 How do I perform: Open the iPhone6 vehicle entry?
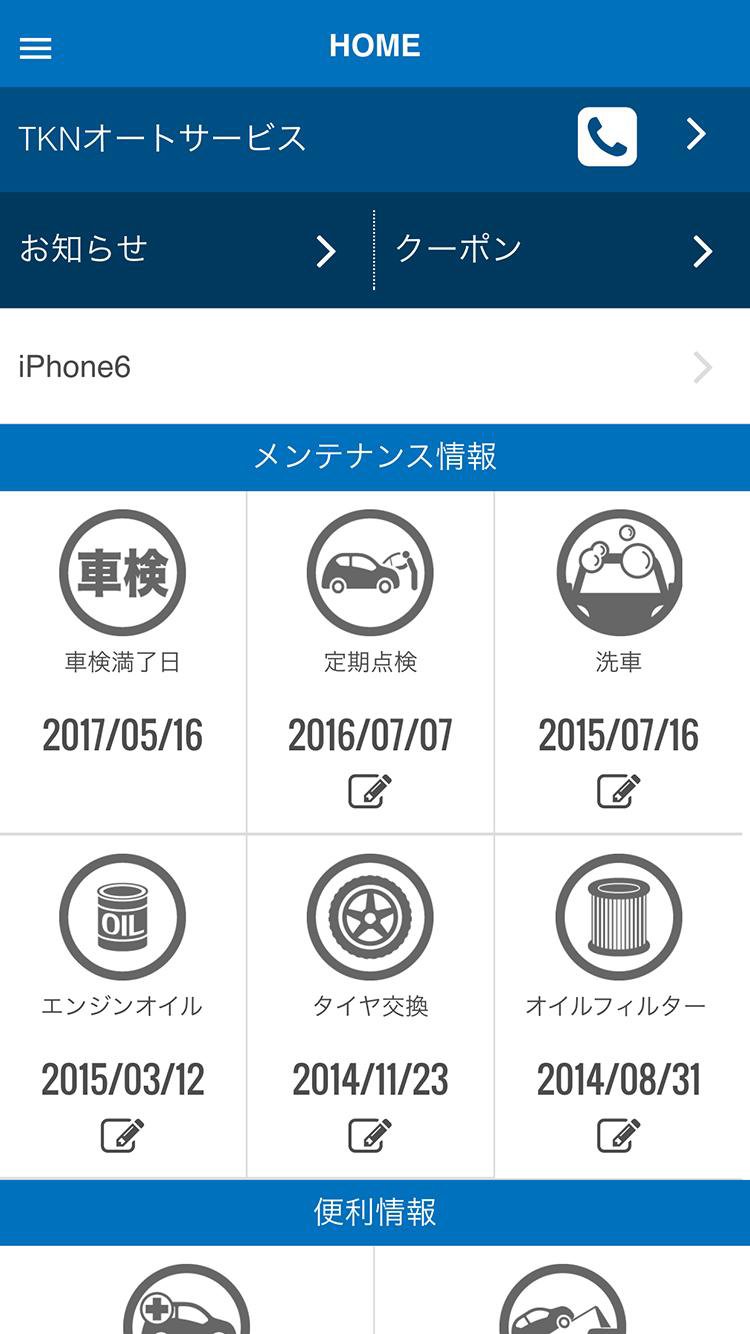[375, 366]
